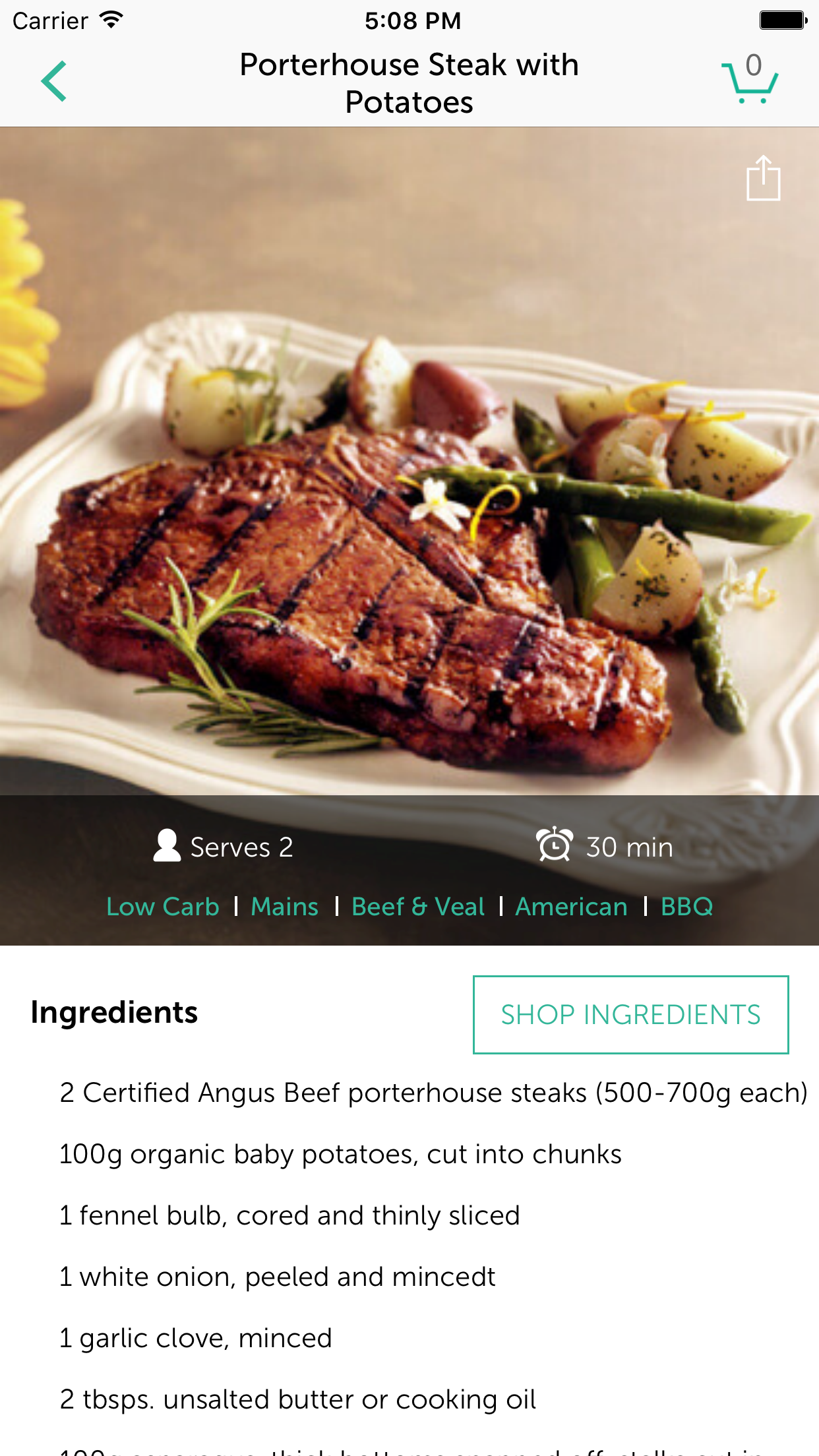Go back using the green arrow
819x1456 pixels.
(x=54, y=81)
